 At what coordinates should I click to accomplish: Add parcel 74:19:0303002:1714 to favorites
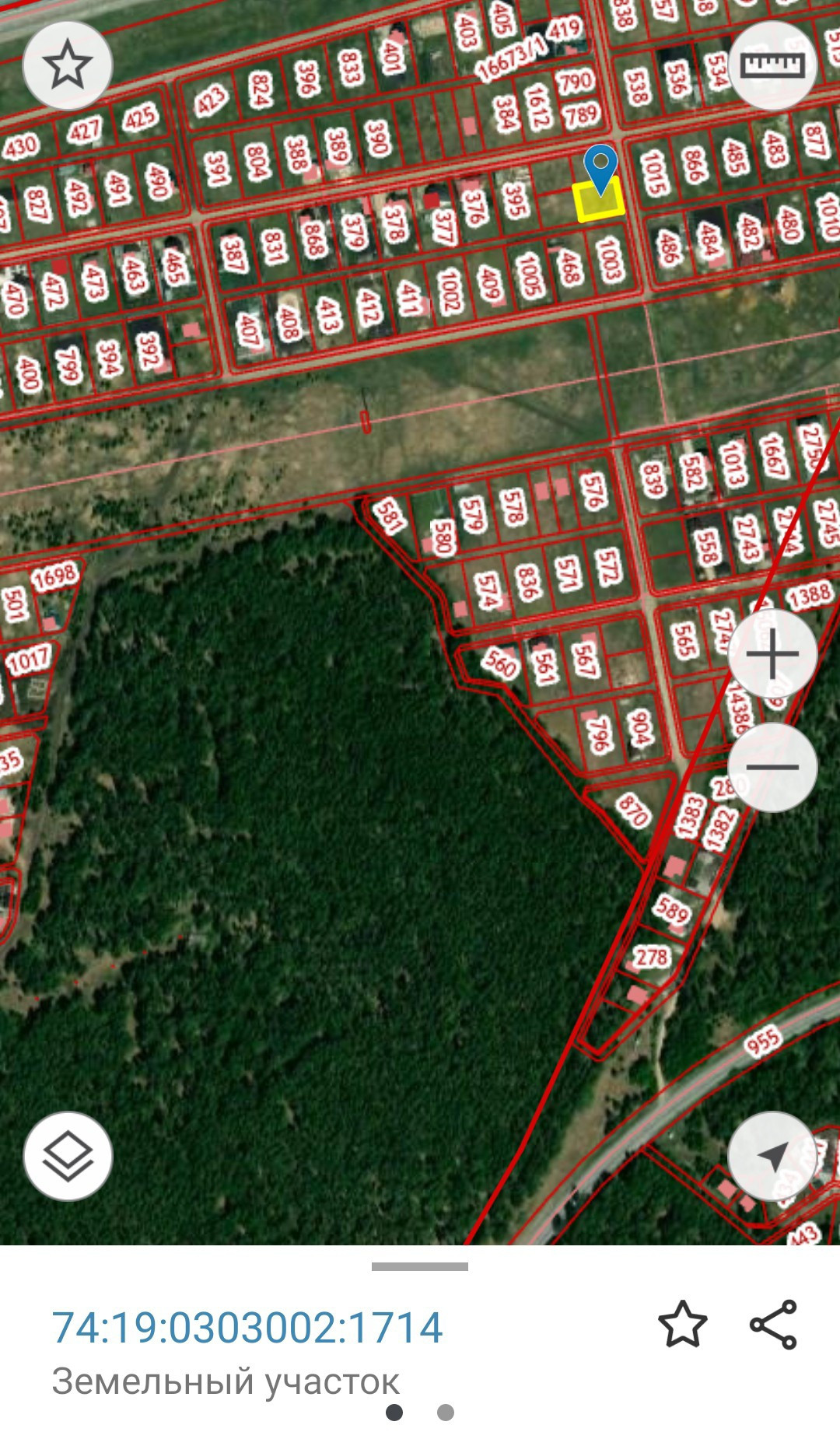coord(682,1325)
